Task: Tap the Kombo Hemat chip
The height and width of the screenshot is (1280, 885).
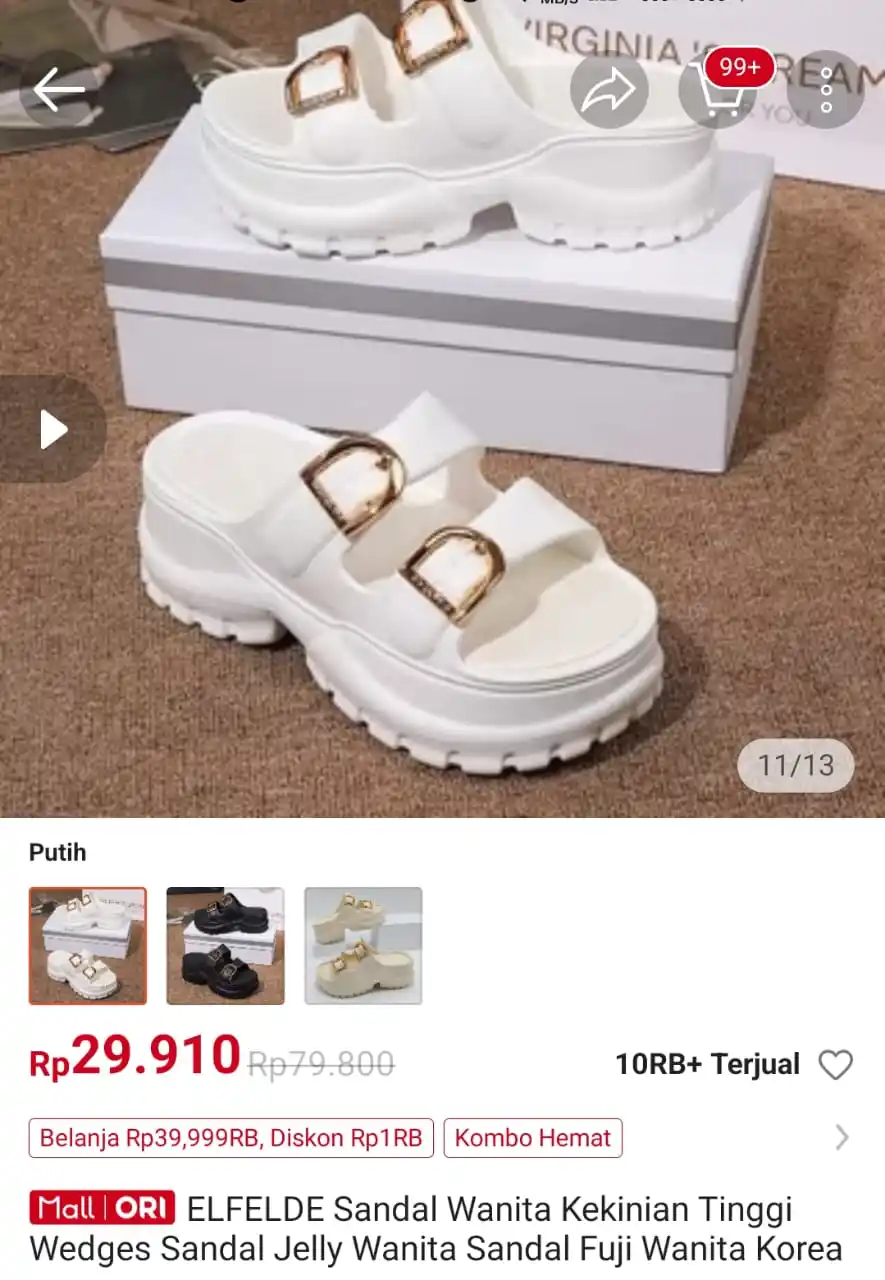Action: (x=533, y=1138)
